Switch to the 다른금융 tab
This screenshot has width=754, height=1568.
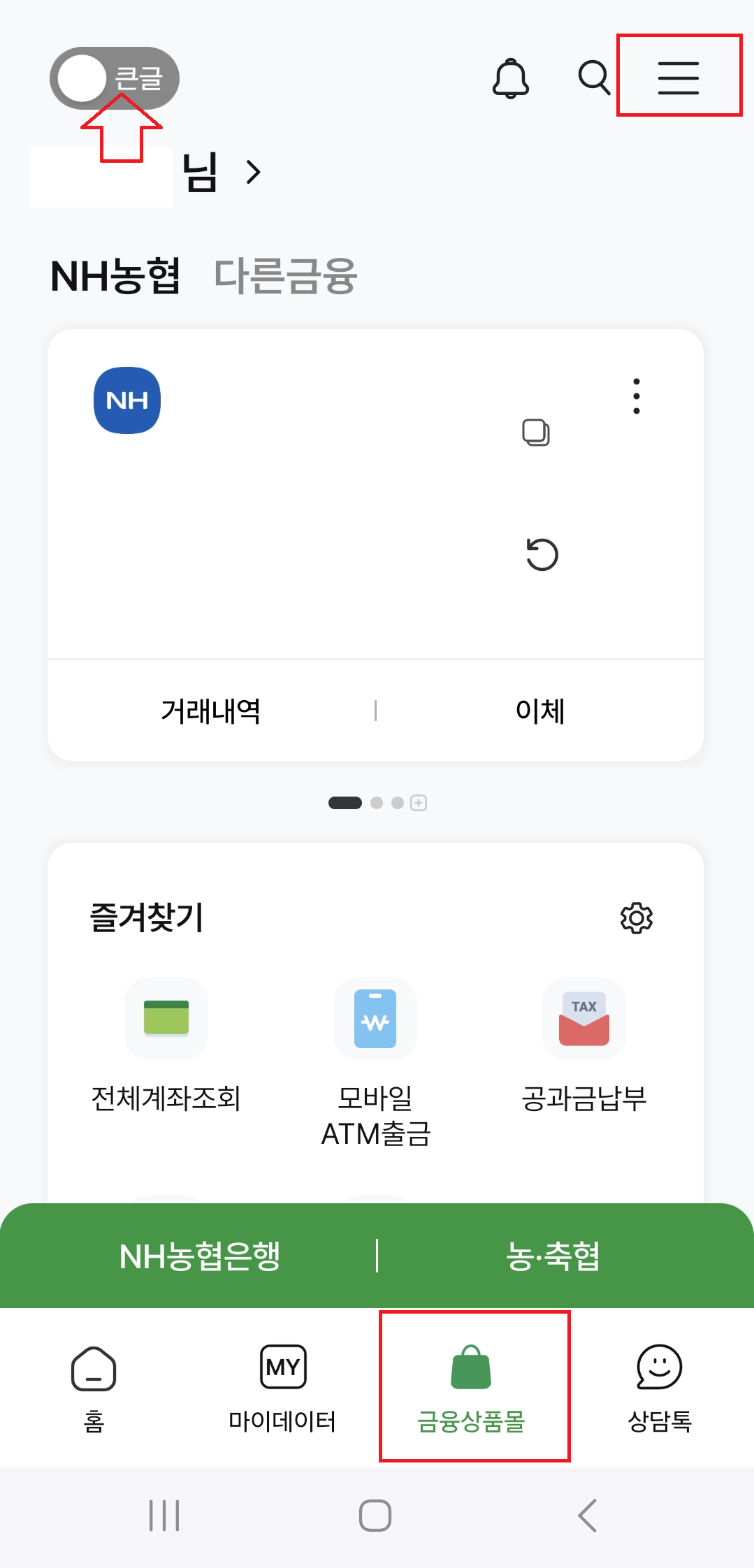pyautogui.click(x=284, y=275)
